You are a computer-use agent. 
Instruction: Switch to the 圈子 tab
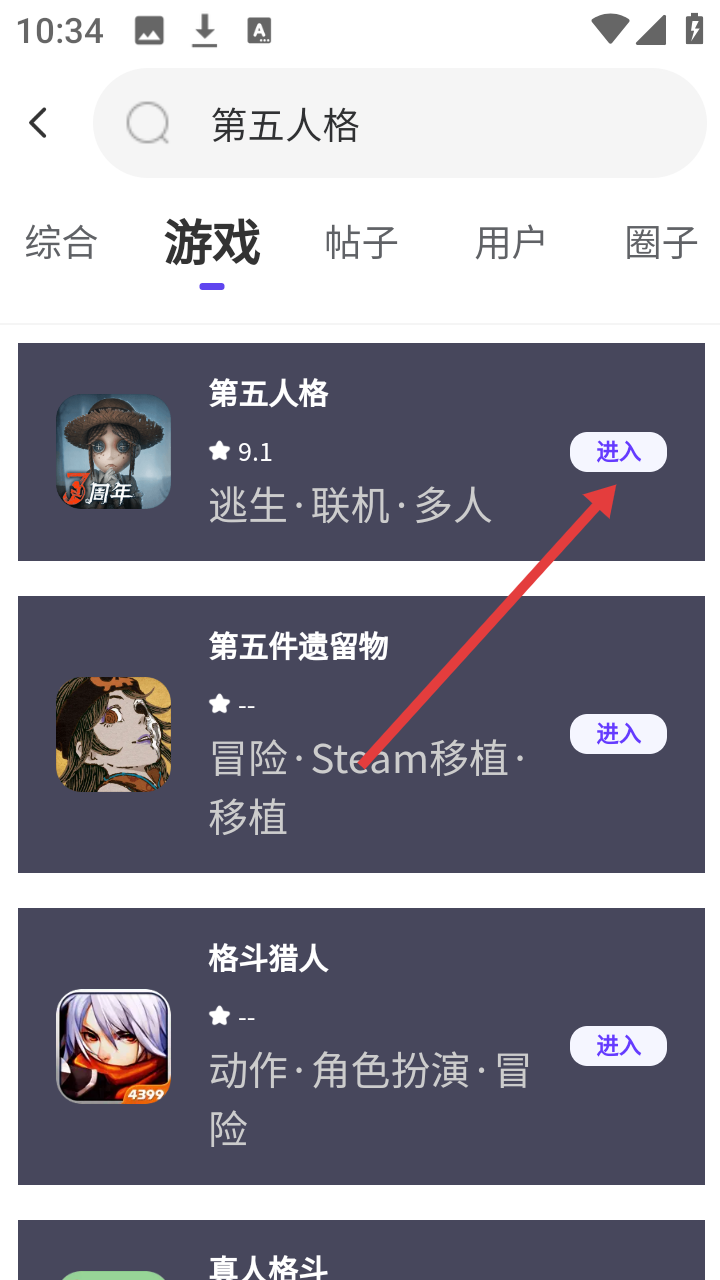coord(661,243)
